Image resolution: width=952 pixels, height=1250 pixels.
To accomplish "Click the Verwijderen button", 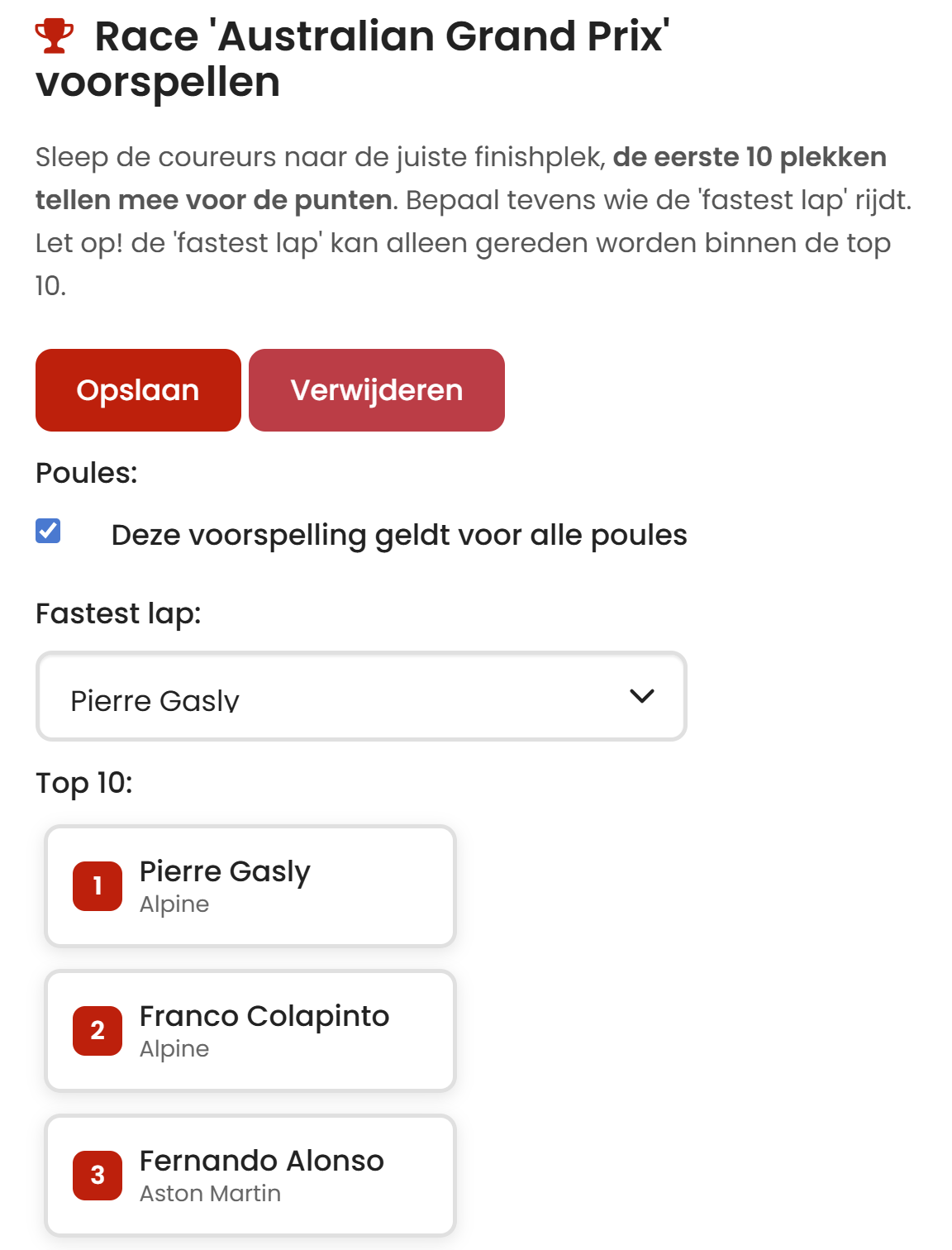I will click(x=376, y=389).
